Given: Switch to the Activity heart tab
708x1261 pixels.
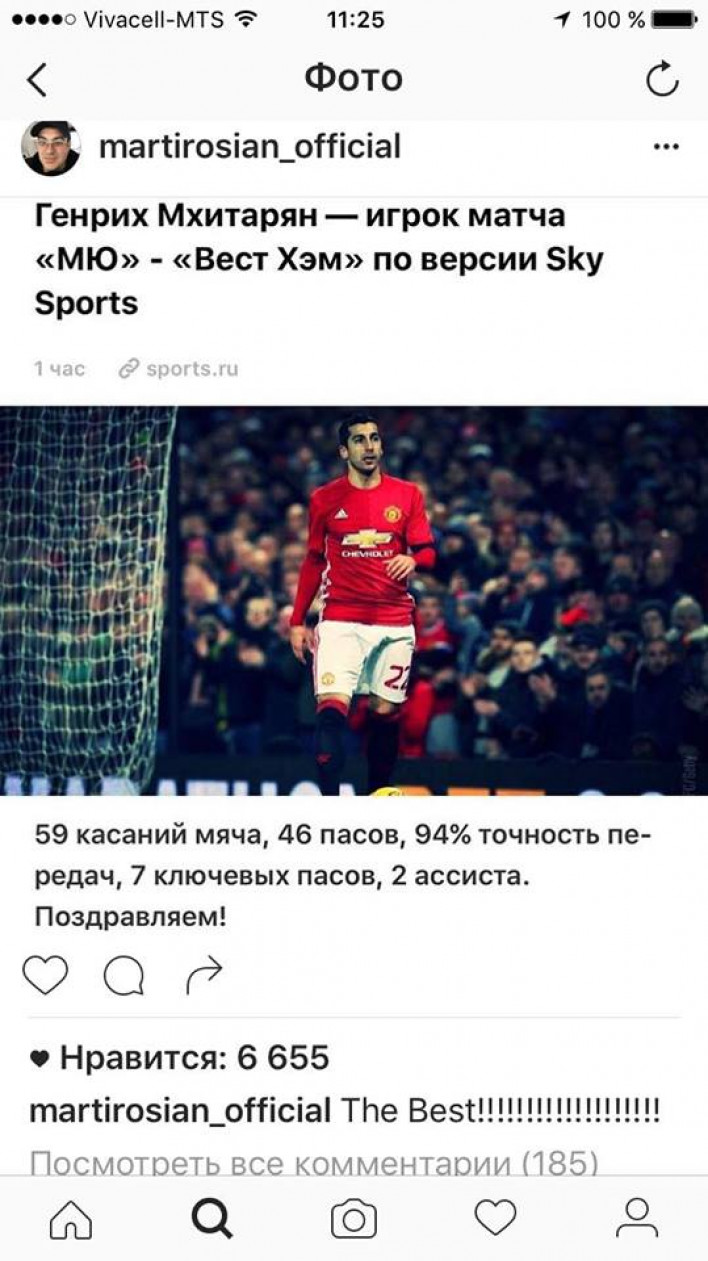Looking at the screenshot, I should click(495, 1218).
